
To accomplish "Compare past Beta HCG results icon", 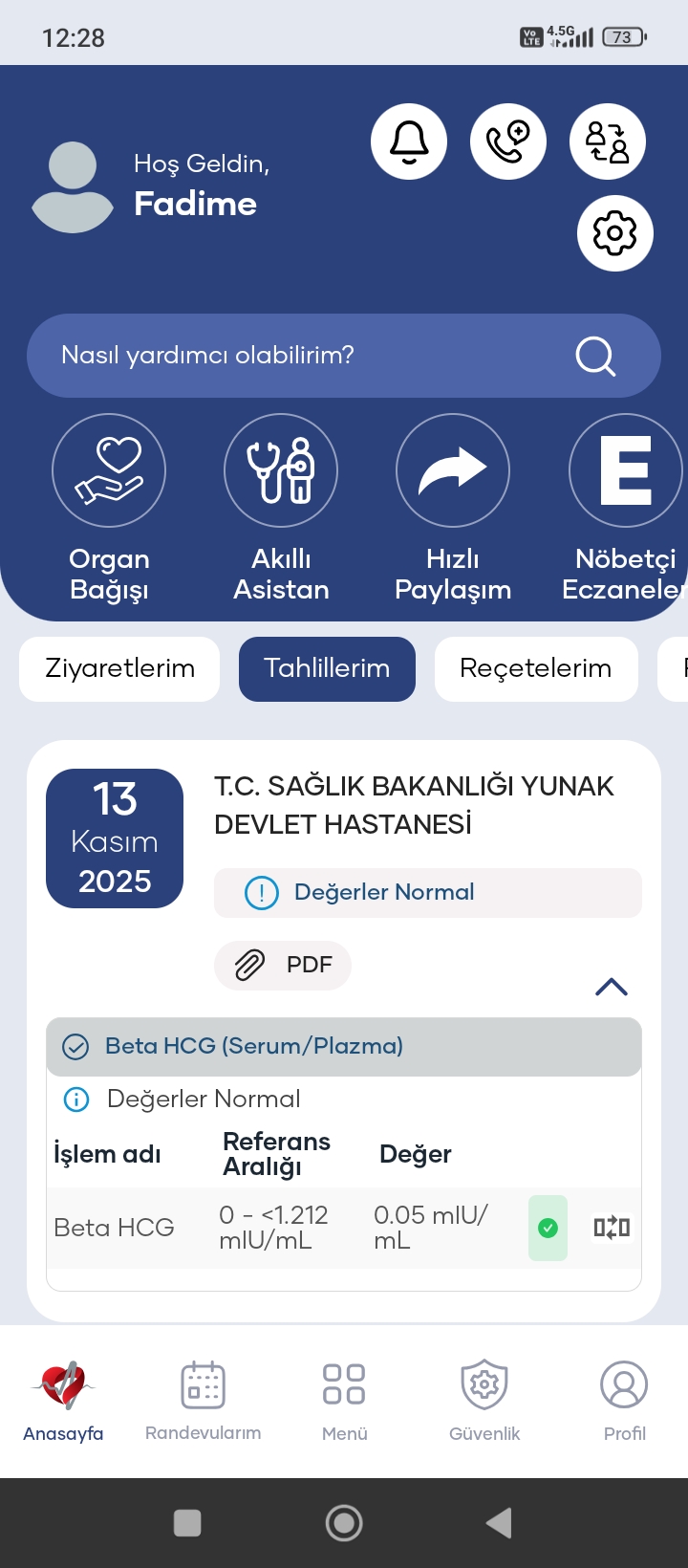I will (x=612, y=1228).
